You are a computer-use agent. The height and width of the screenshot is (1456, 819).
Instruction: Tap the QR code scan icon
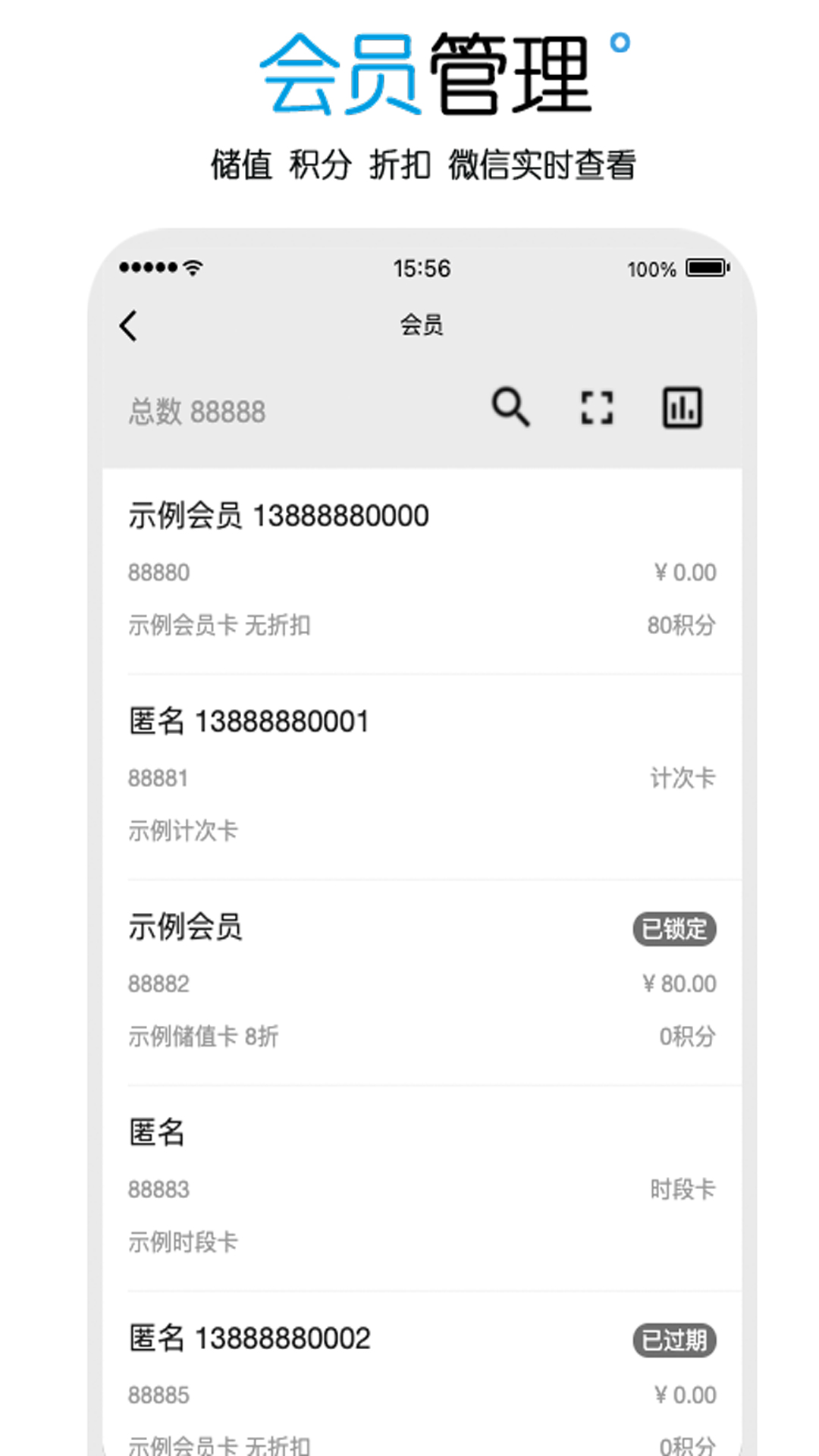[x=596, y=407]
